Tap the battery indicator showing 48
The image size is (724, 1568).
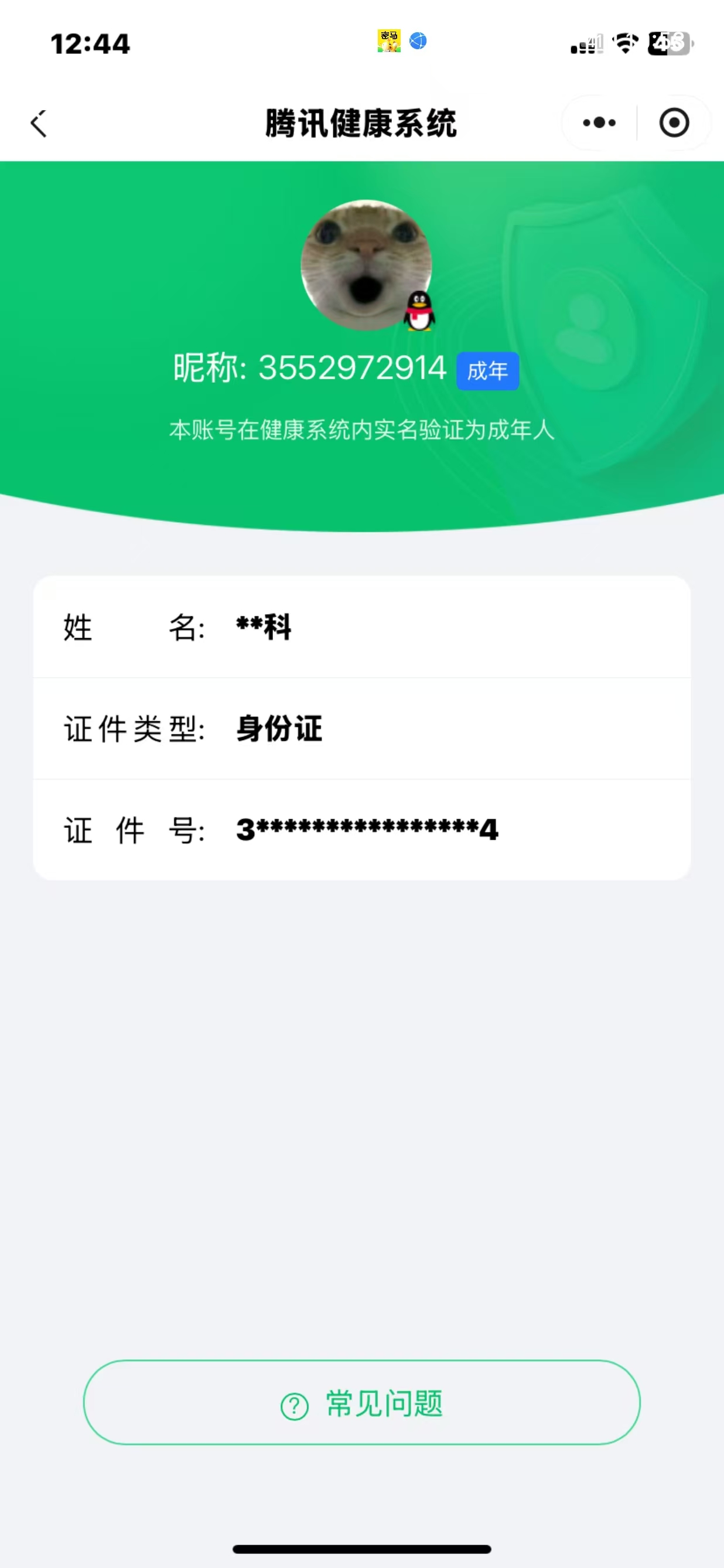[665, 42]
